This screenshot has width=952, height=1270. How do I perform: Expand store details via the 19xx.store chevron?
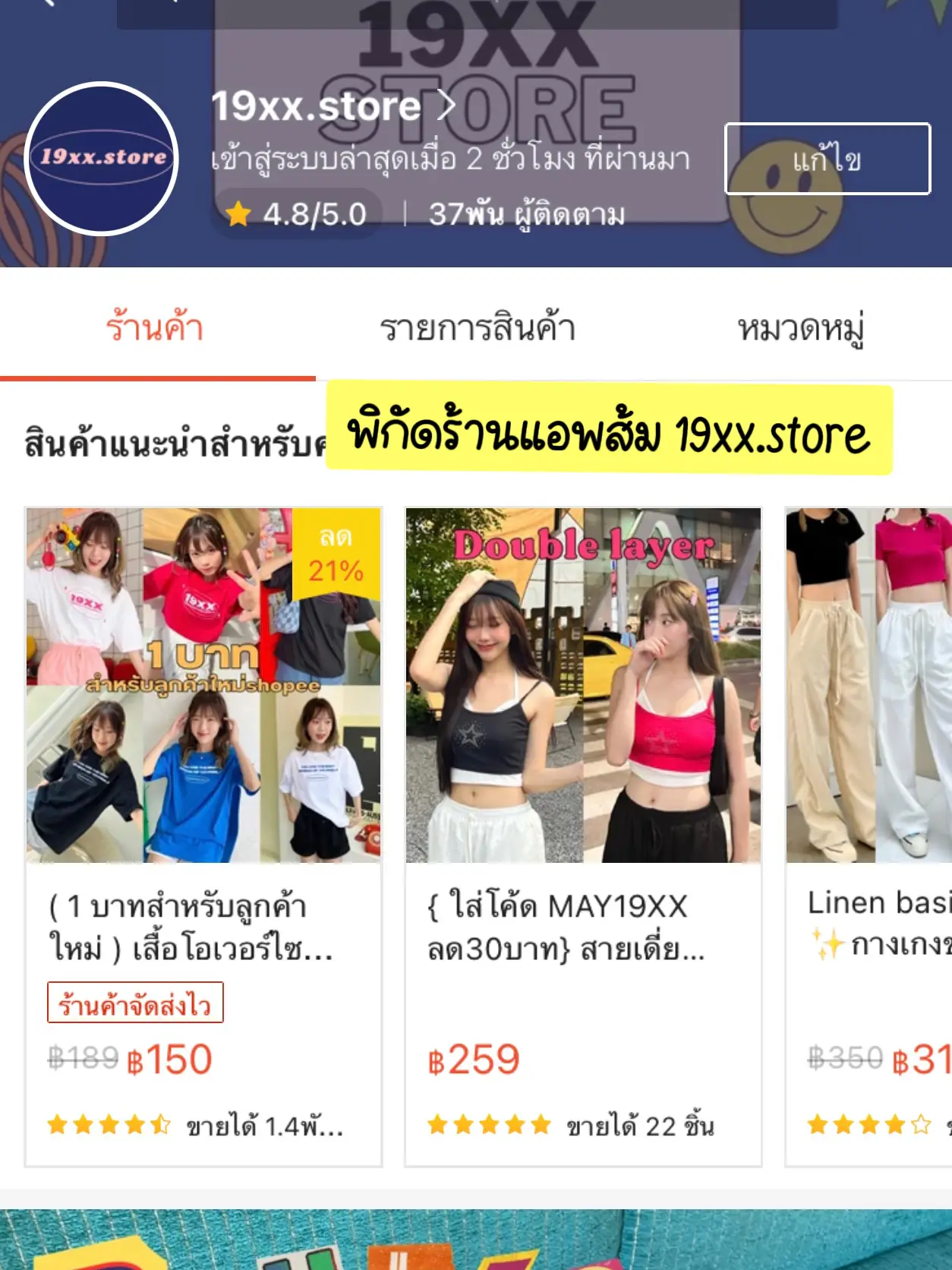(x=446, y=106)
